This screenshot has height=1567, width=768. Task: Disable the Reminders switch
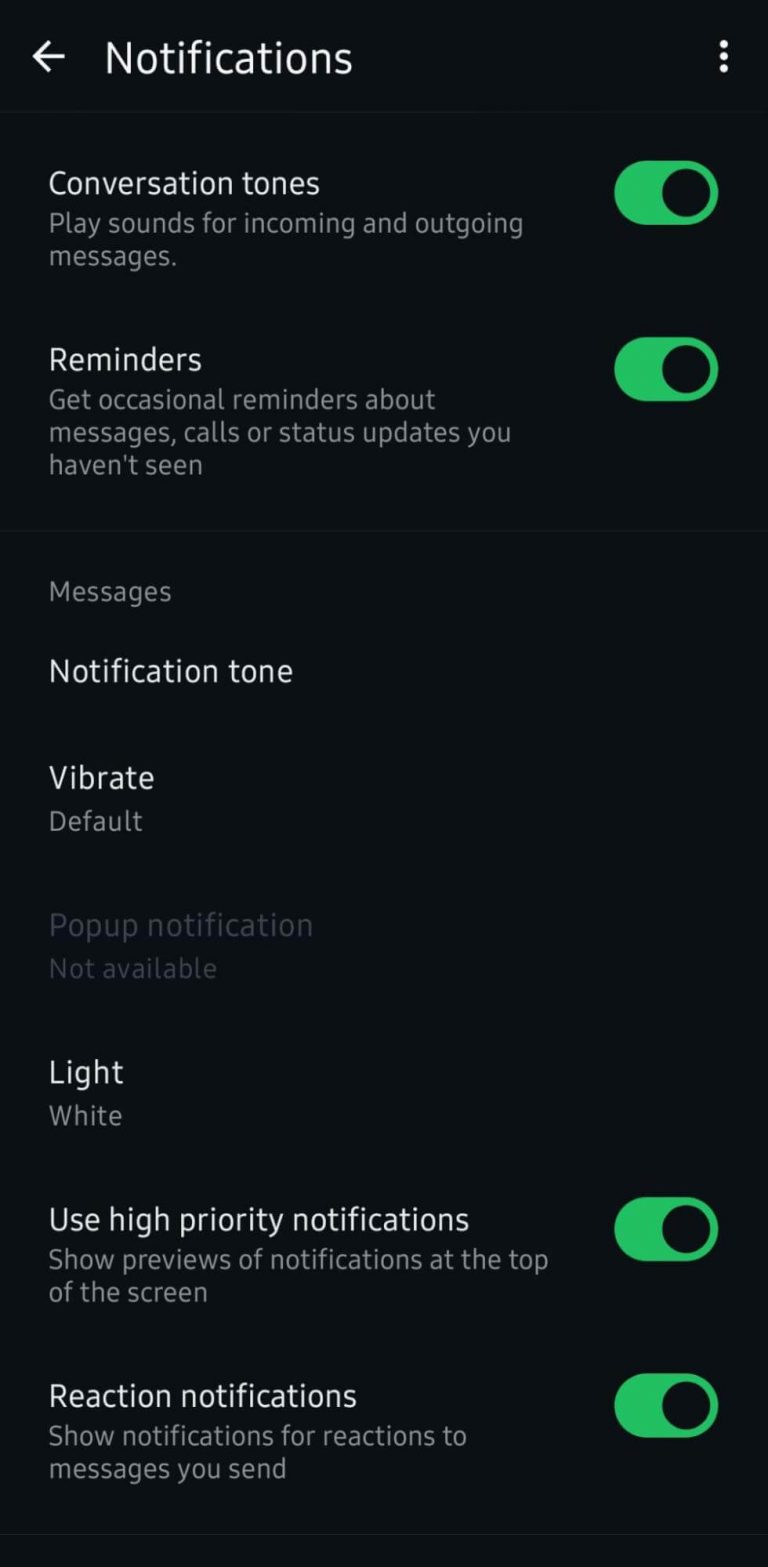pos(666,369)
